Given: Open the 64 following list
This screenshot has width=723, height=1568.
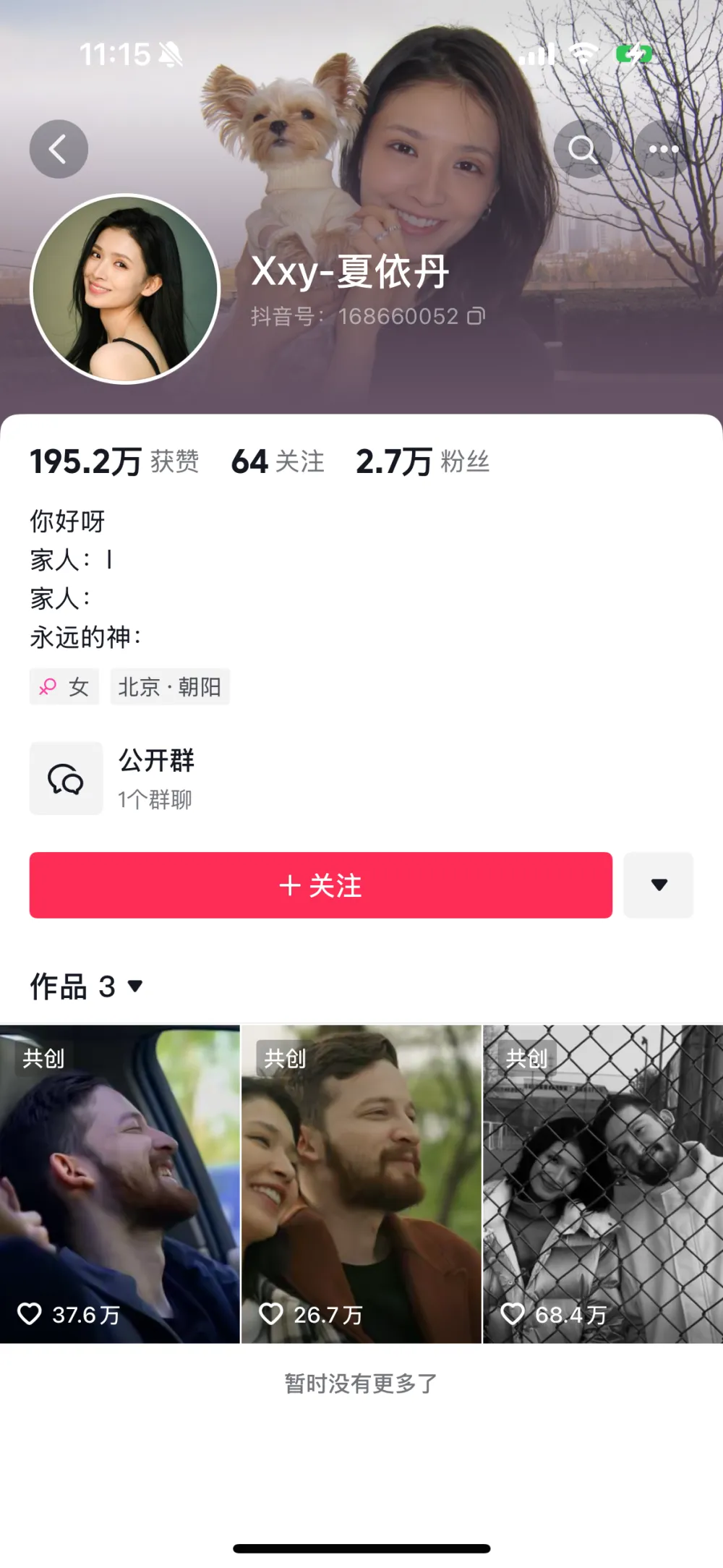Looking at the screenshot, I should [x=278, y=461].
